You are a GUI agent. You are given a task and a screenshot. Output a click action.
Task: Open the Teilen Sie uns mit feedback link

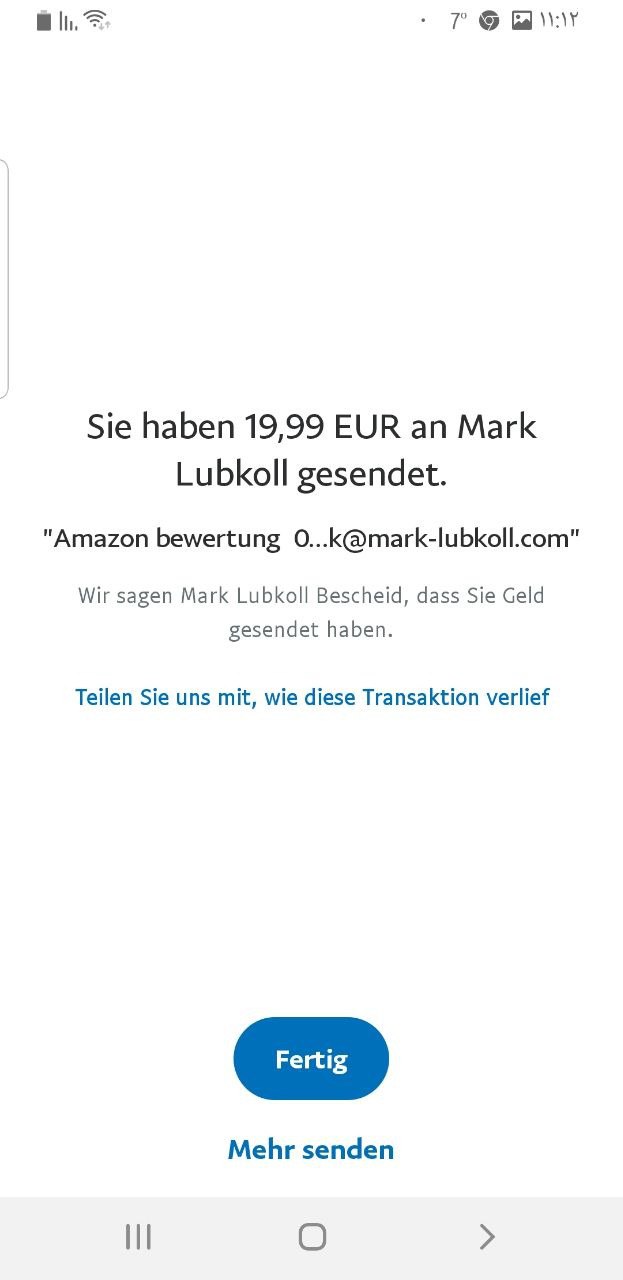point(312,697)
